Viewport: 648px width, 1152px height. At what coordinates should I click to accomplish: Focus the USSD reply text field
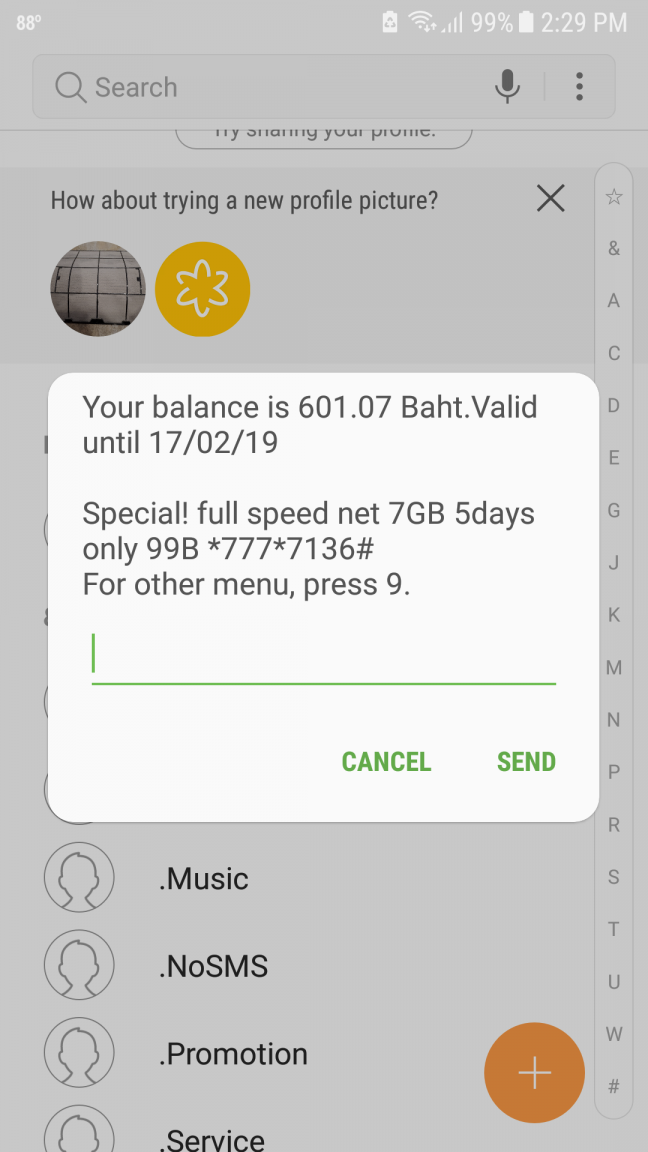[323, 656]
